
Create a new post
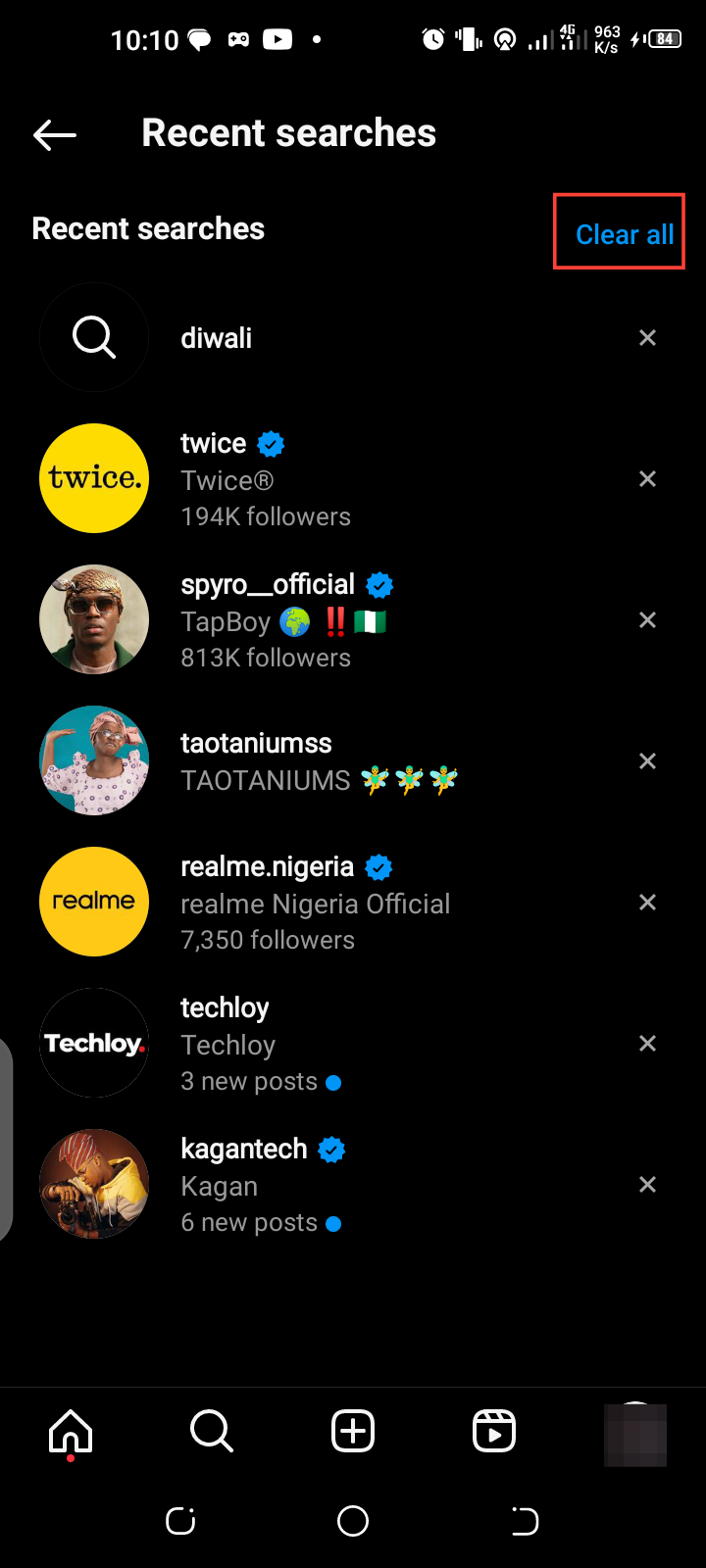[x=353, y=1432]
